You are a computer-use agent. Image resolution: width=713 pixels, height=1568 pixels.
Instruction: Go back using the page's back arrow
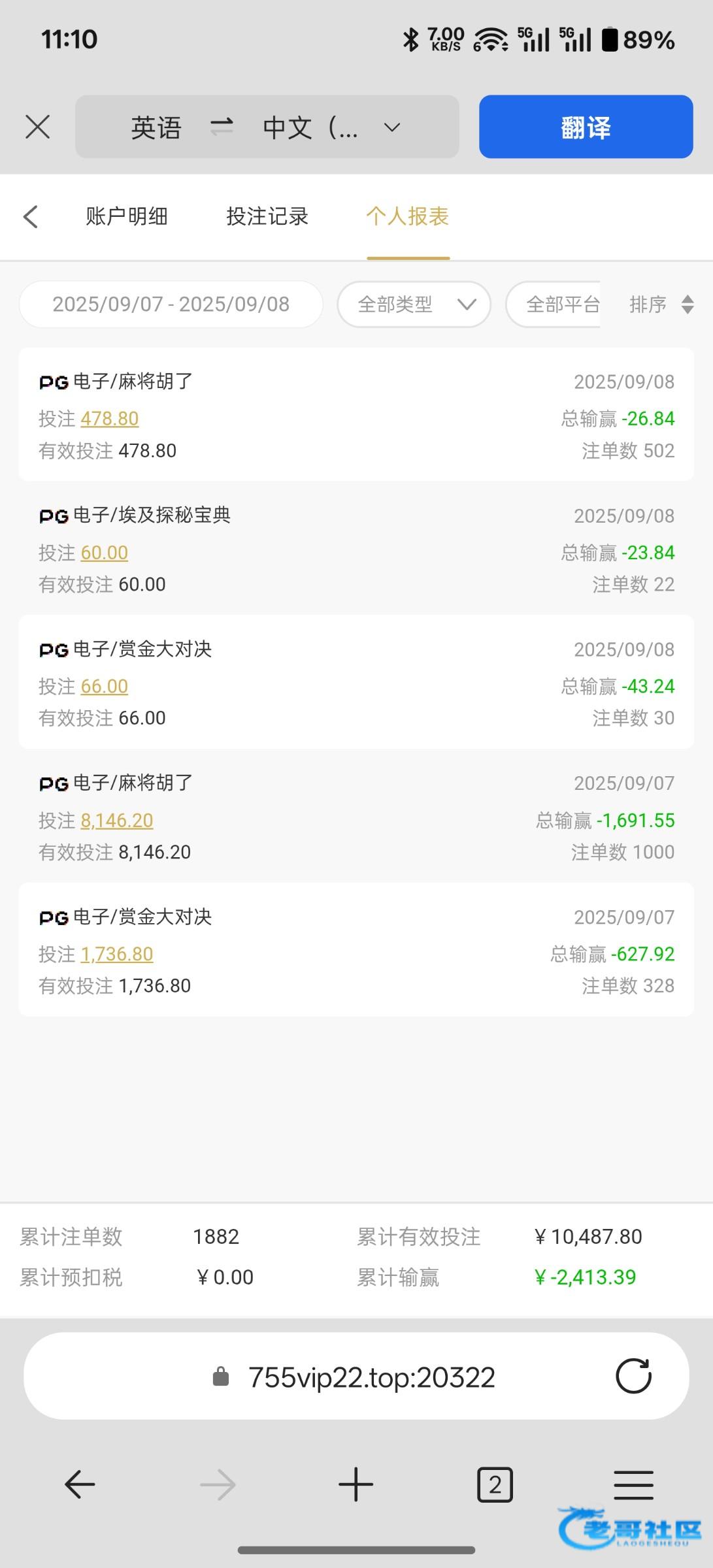[x=31, y=216]
